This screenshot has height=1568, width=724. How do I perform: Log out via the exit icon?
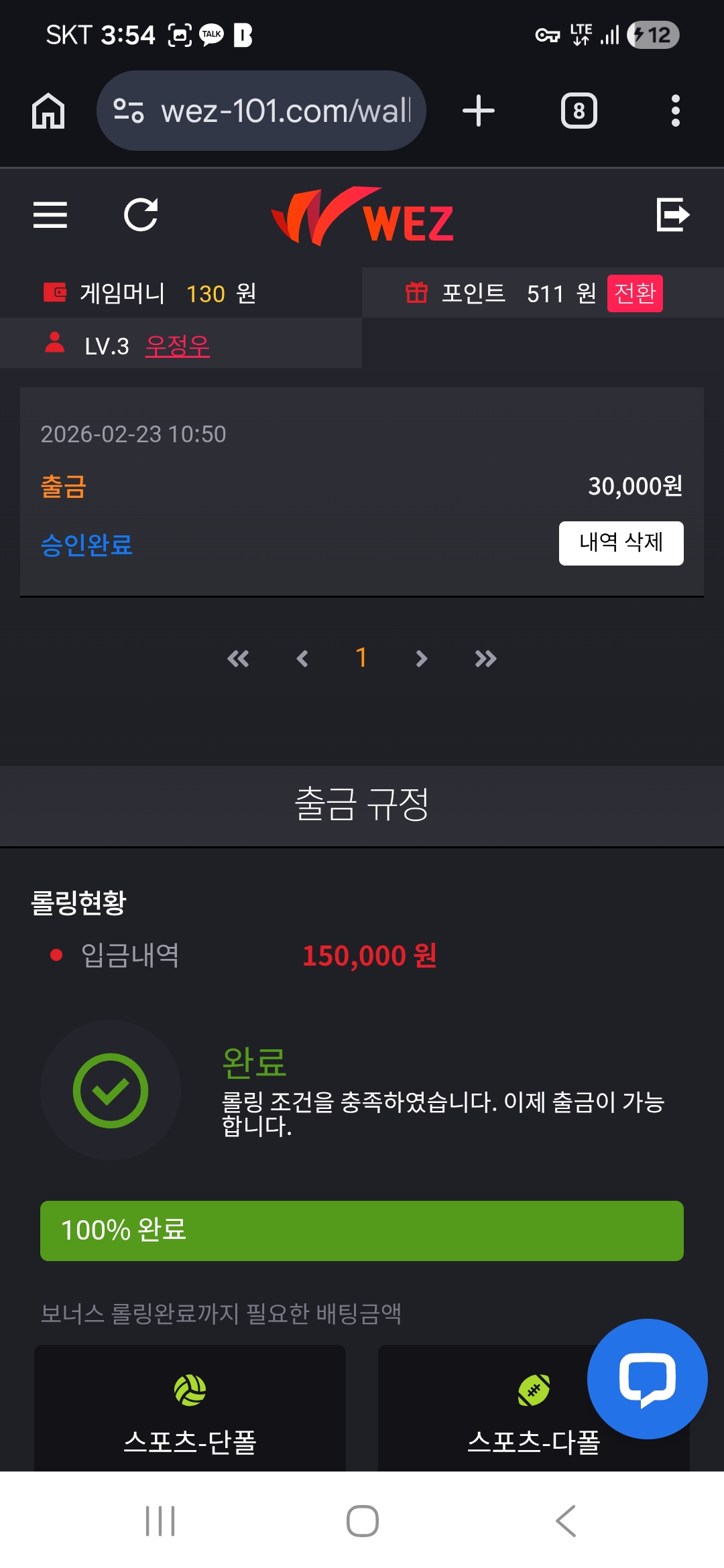673,214
